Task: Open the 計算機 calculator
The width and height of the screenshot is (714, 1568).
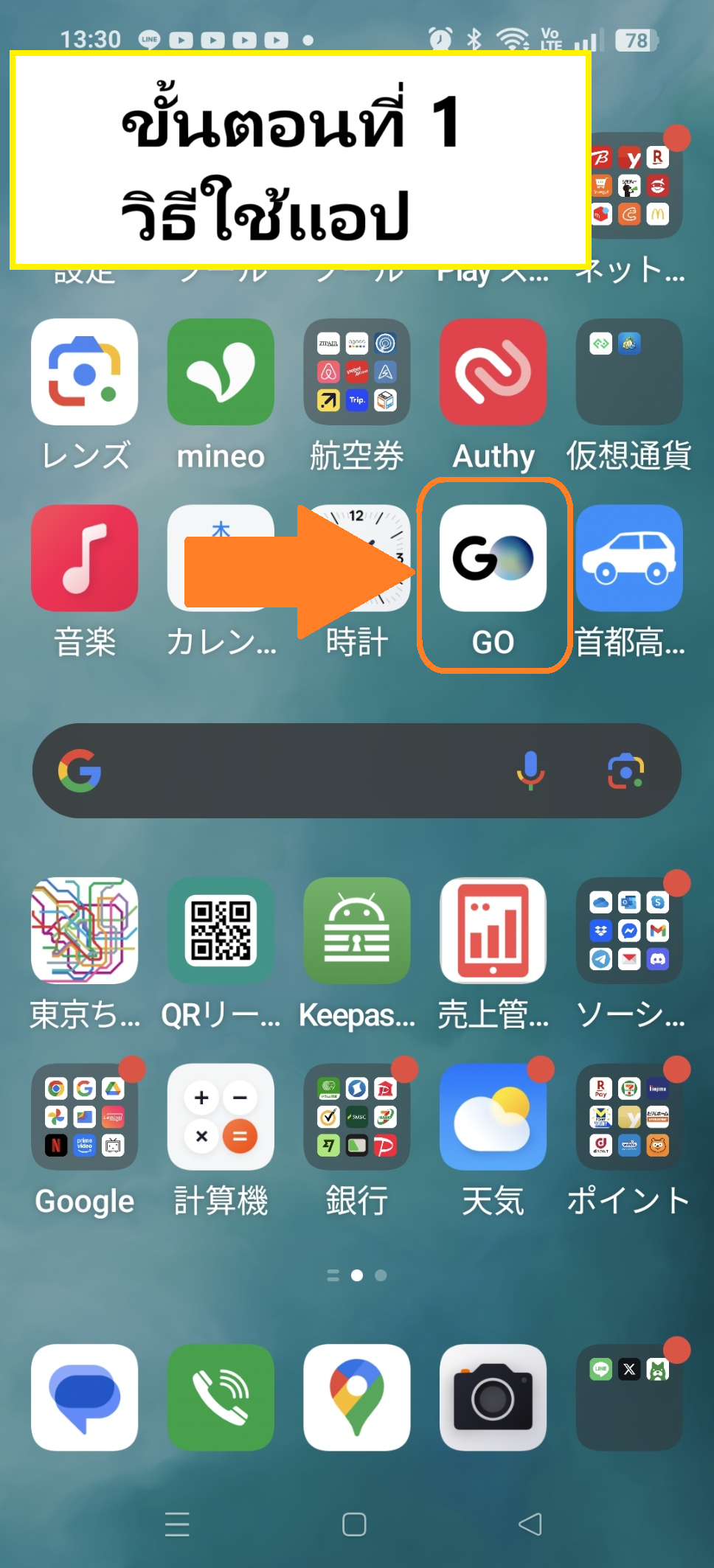Action: point(221,1117)
